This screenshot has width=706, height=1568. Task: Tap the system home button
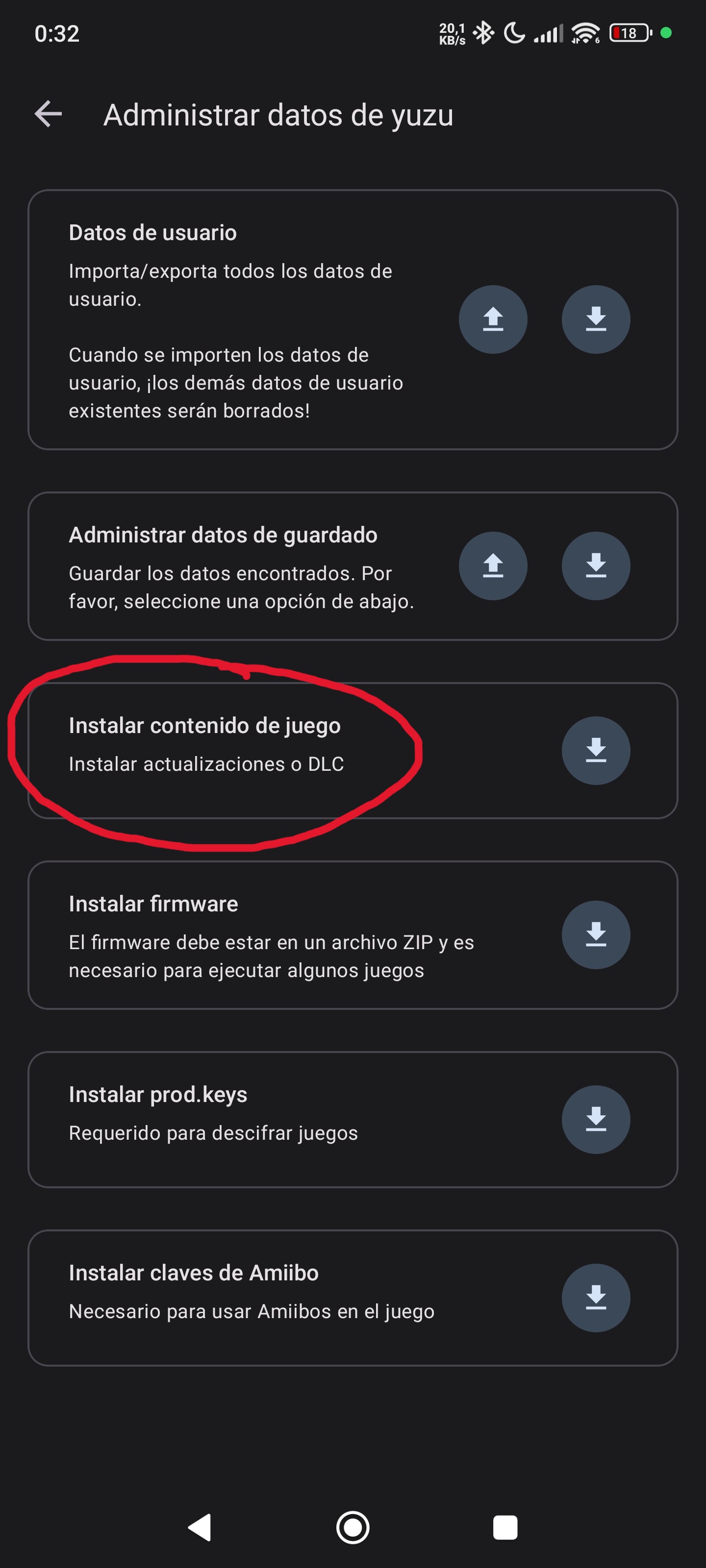pos(353,1527)
